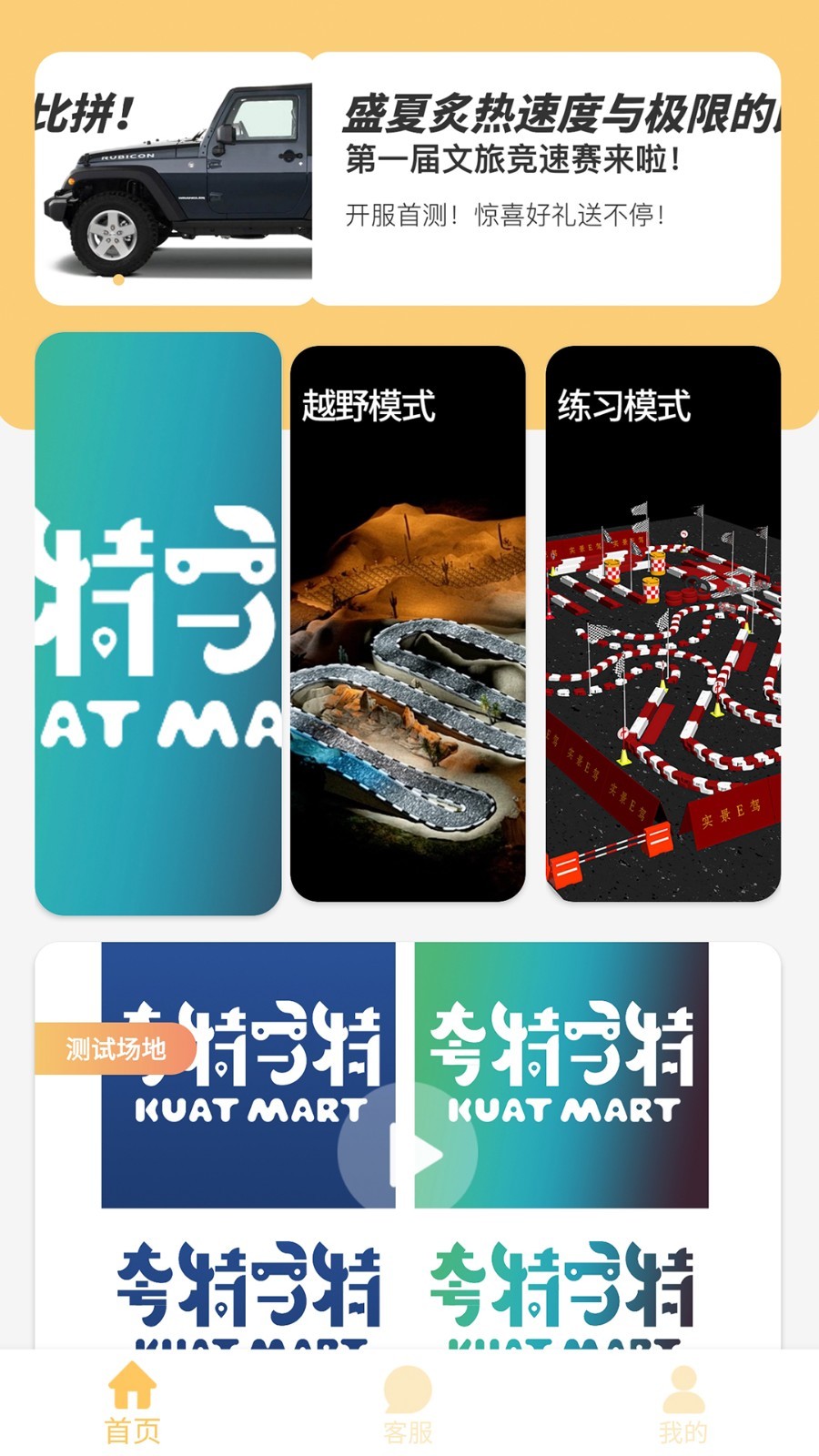
Task: Play the 测试场地 video
Action: 408,1154
